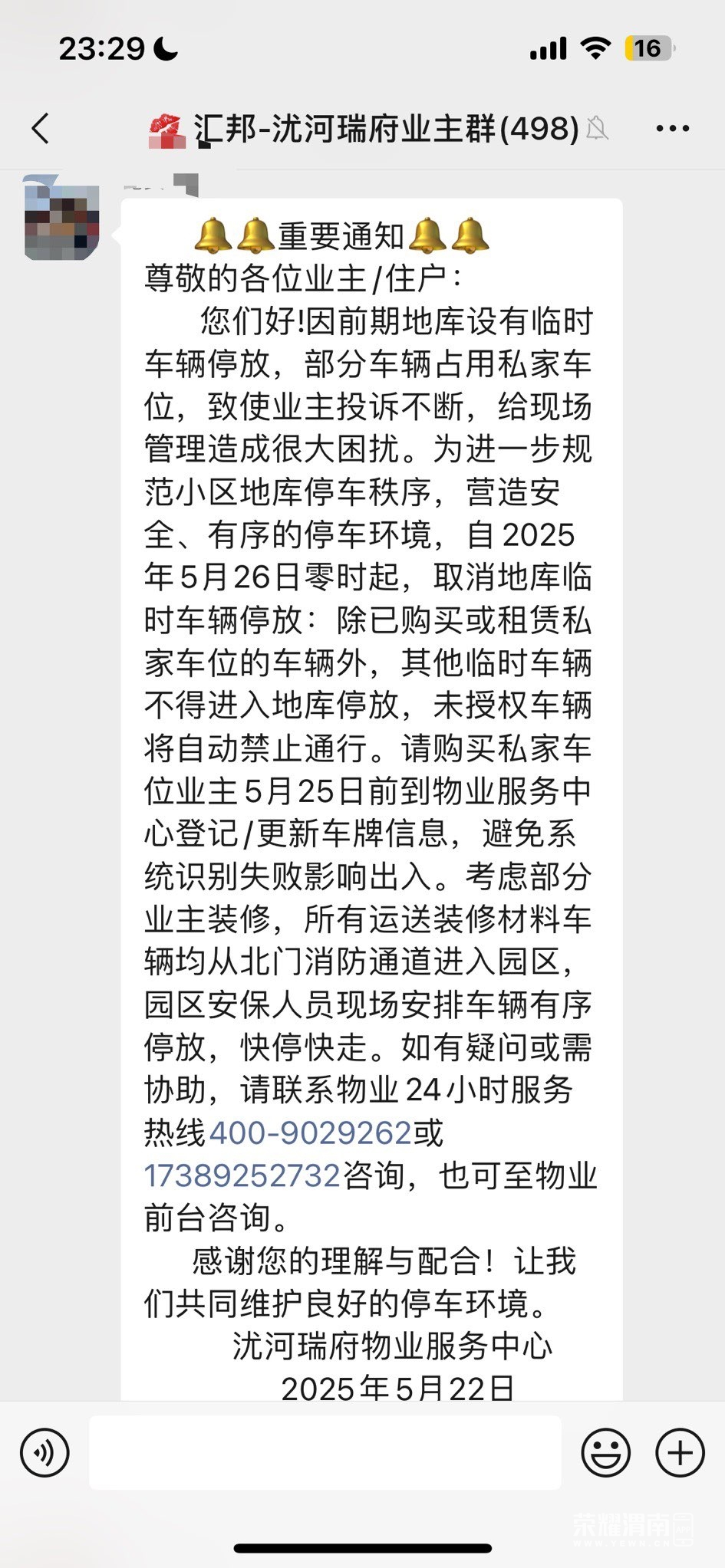Image resolution: width=725 pixels, height=1568 pixels.
Task: Switch to voice message input
Action: (44, 1452)
